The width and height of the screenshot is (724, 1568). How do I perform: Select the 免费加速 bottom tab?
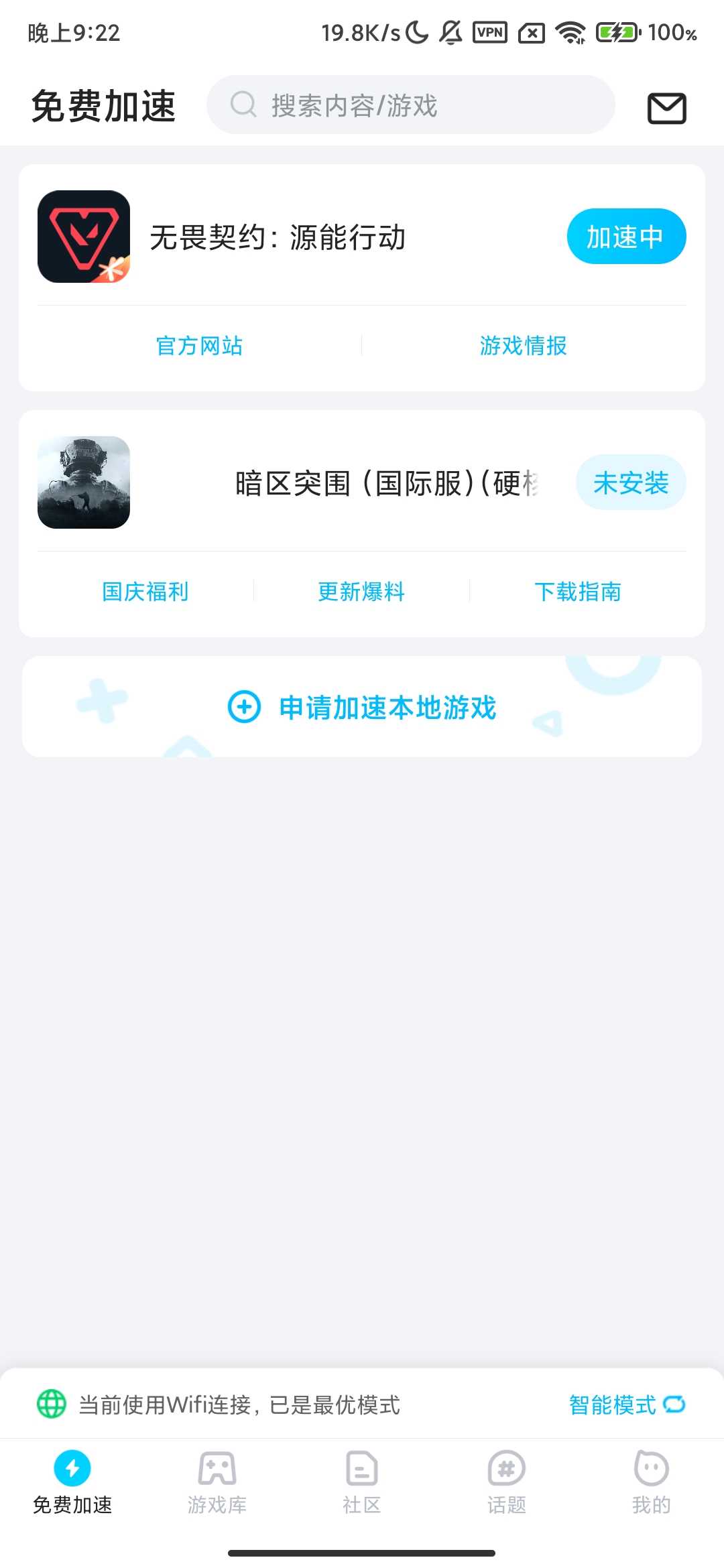tap(72, 1482)
